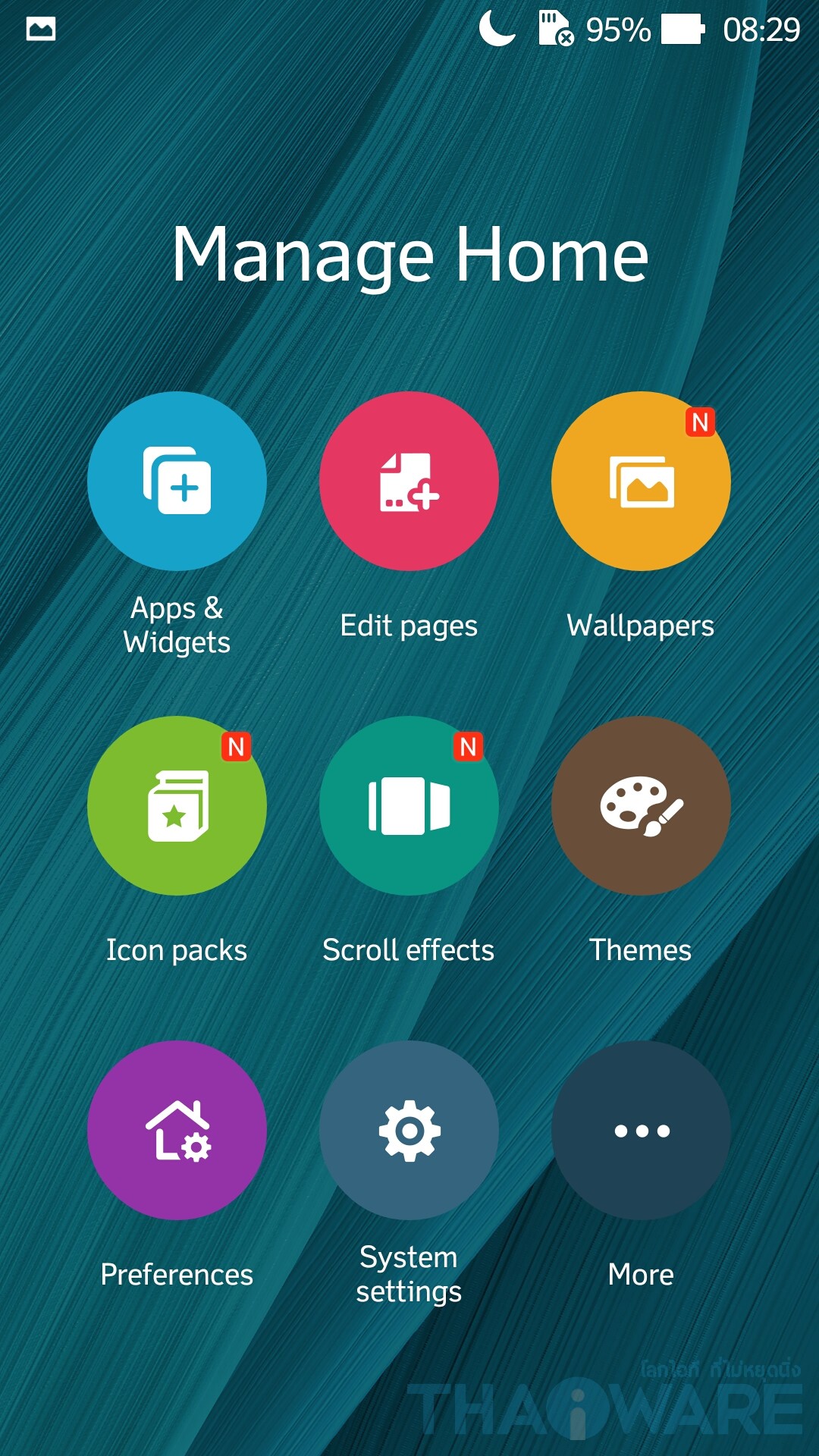Image resolution: width=819 pixels, height=1456 pixels.
Task: Show More options
Action: [x=641, y=1130]
